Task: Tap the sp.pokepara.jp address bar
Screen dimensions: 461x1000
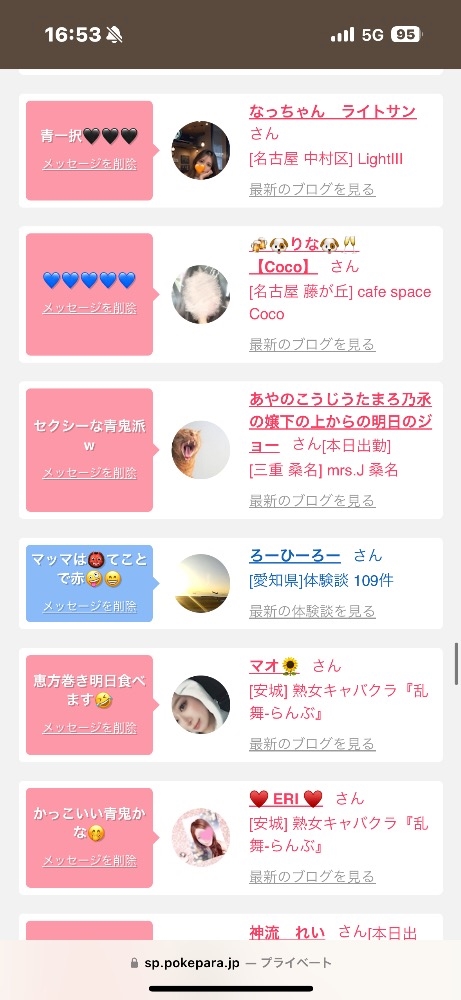Action: point(230,963)
